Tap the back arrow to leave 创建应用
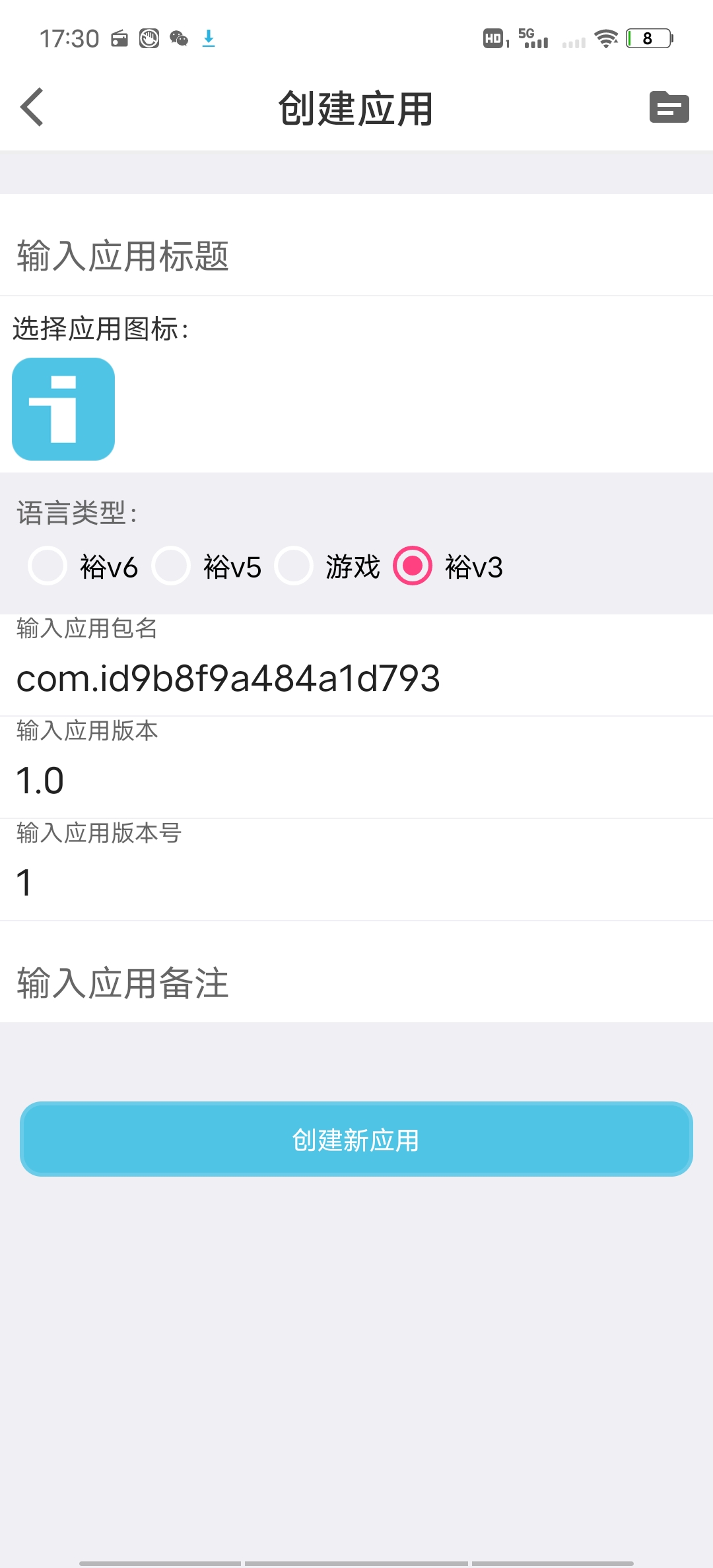The width and height of the screenshot is (713, 1568). pyautogui.click(x=31, y=108)
